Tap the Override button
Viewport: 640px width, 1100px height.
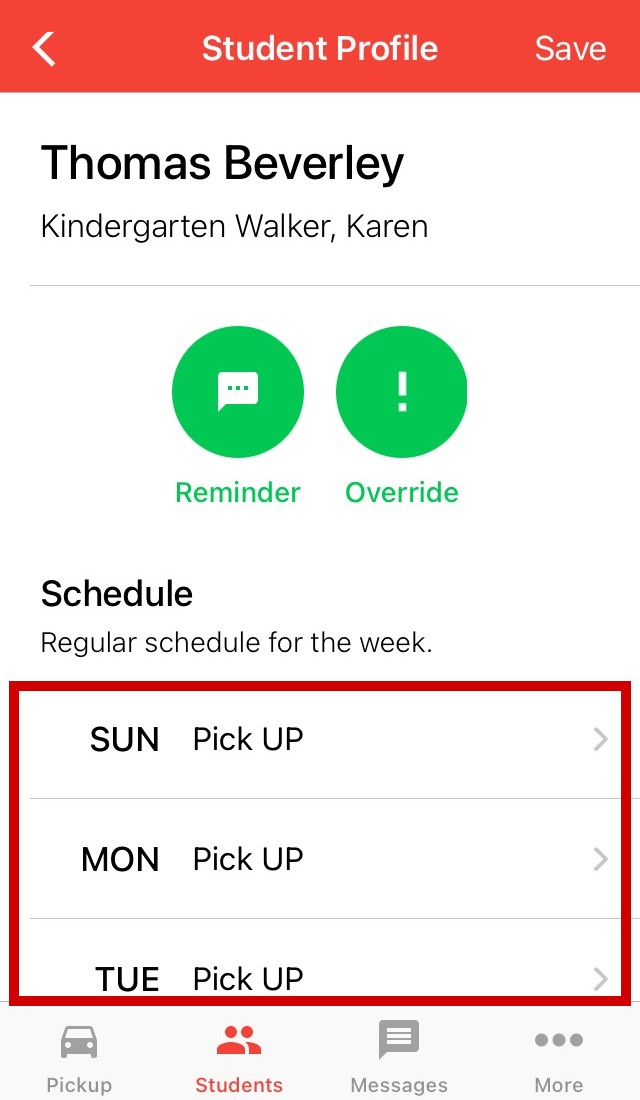point(402,393)
